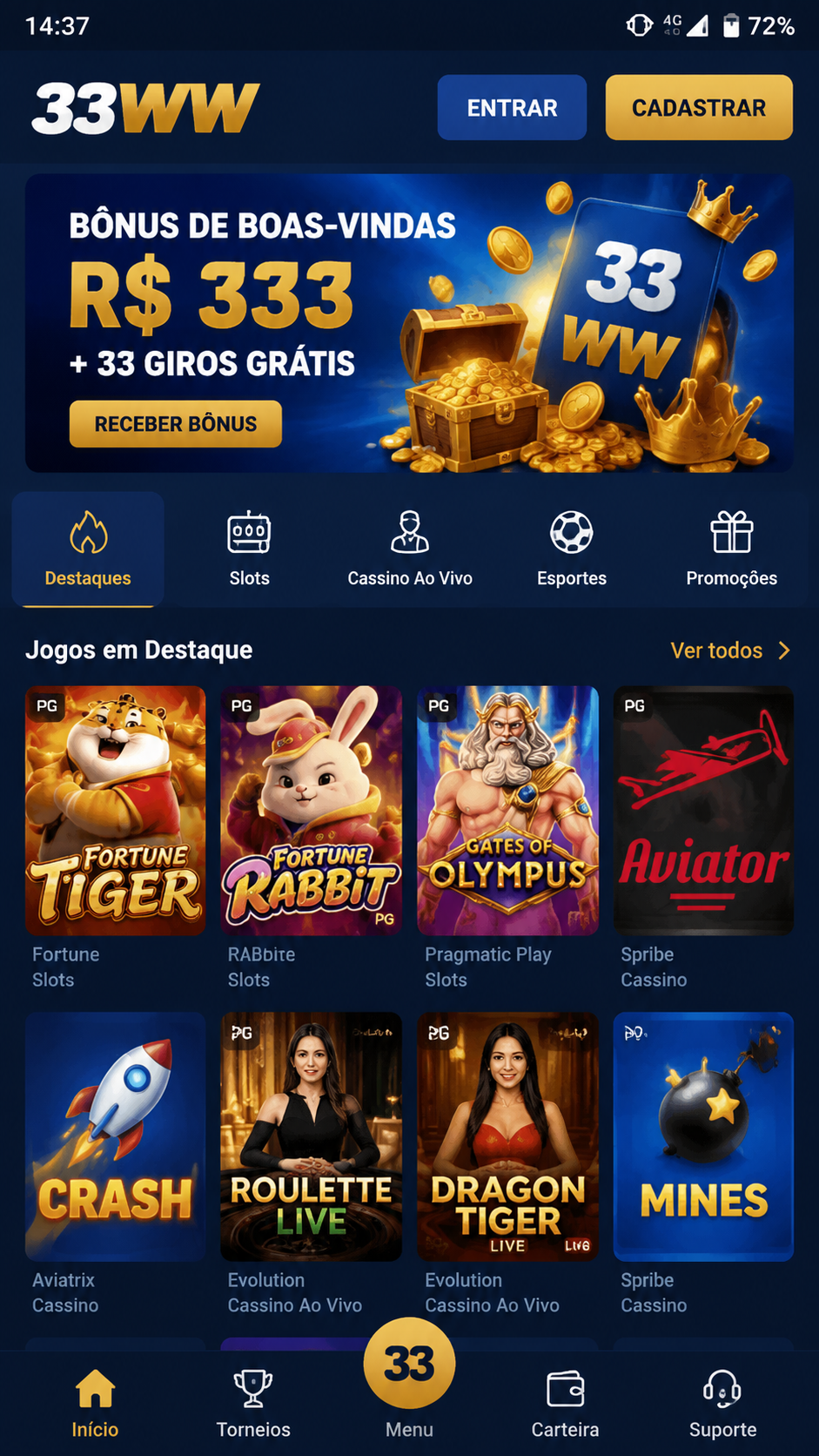
Task: Open Roulette Live by Evolution
Action: (x=312, y=1136)
